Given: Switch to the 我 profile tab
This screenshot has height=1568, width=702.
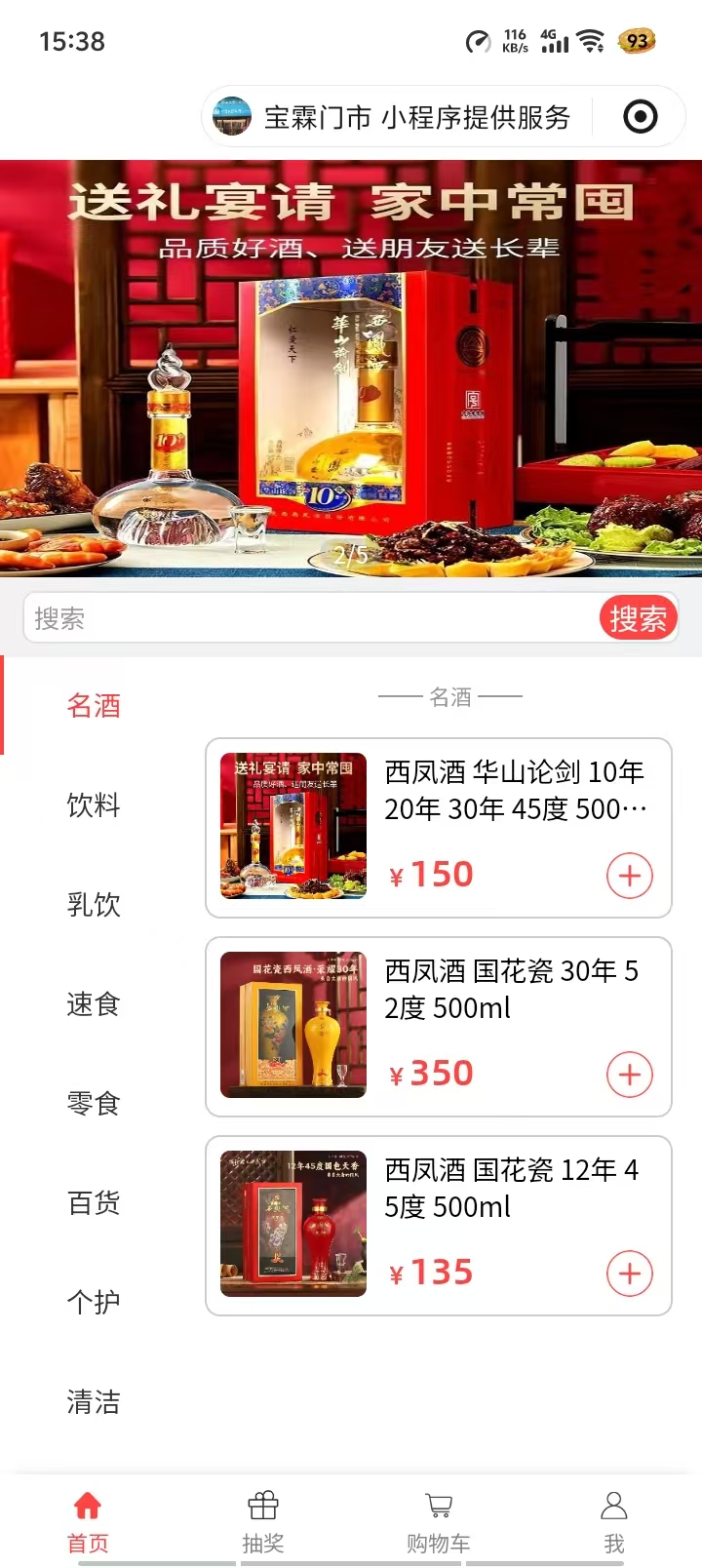Looking at the screenshot, I should coord(614,1521).
